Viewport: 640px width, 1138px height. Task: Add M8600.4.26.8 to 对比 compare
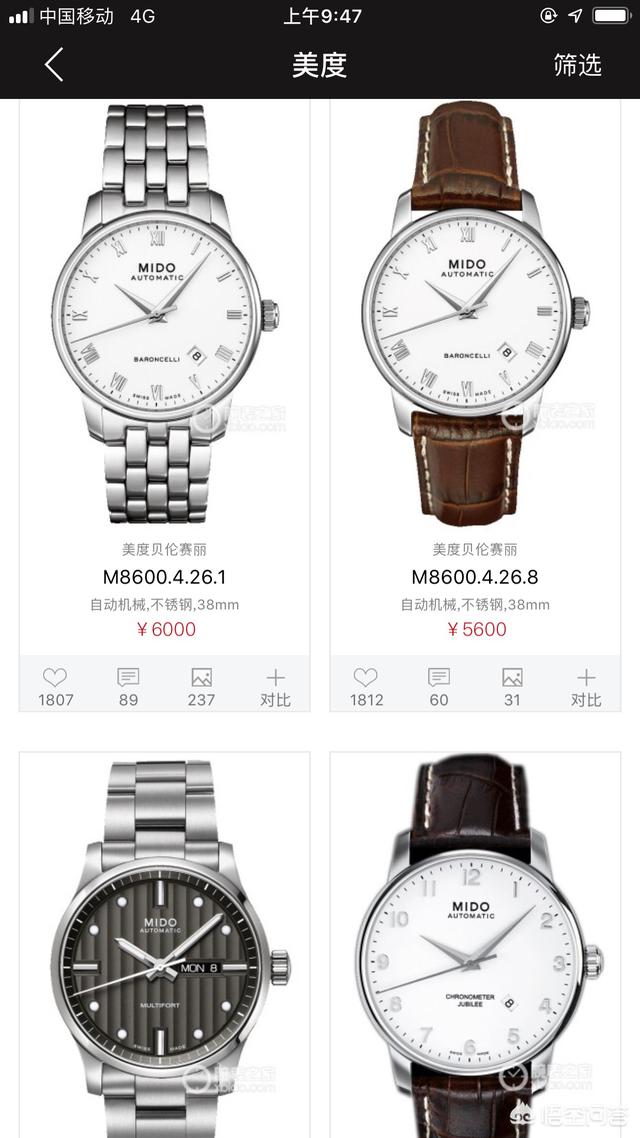coord(586,686)
